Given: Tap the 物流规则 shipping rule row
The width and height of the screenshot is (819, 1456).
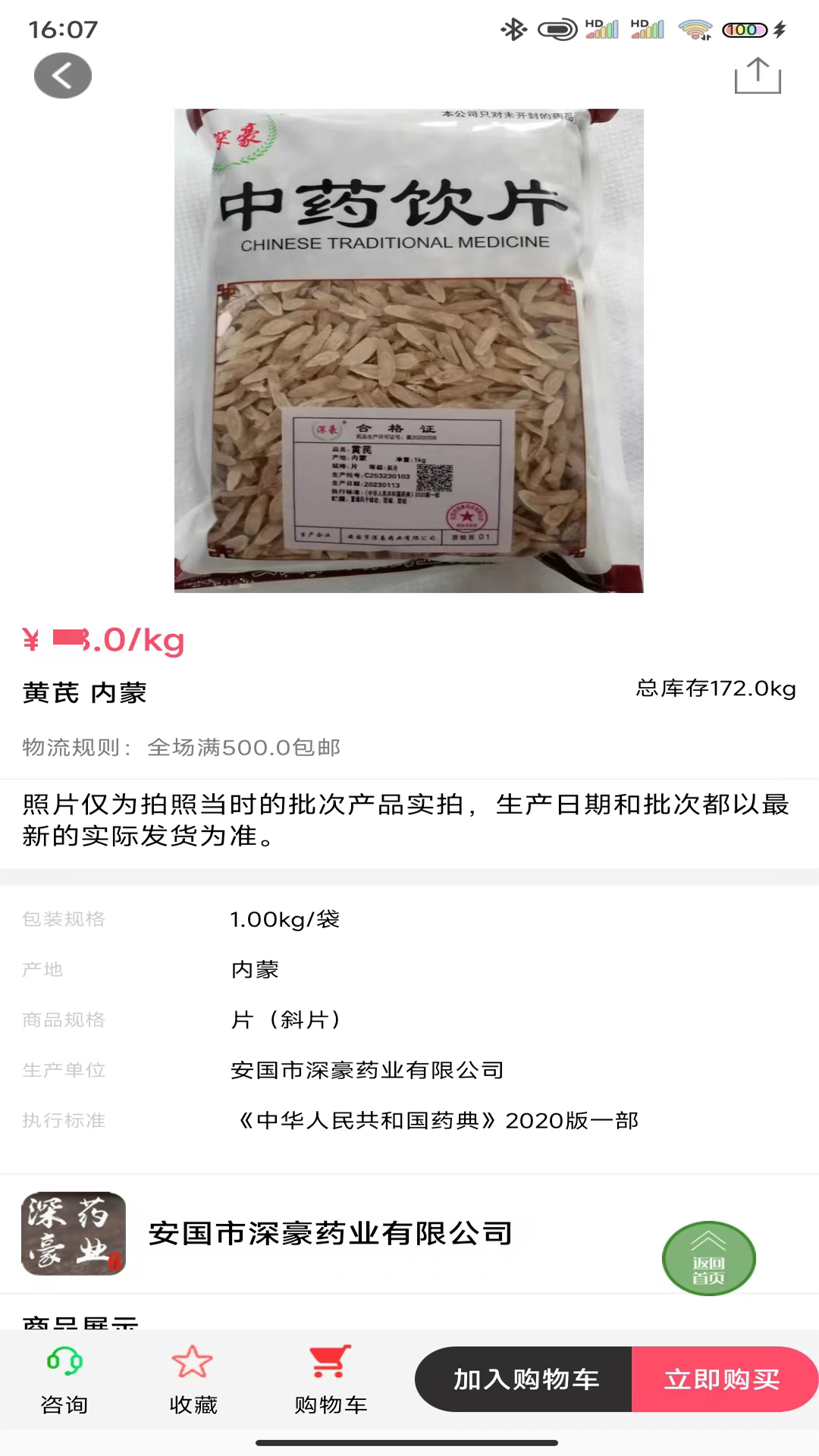Looking at the screenshot, I should [x=182, y=747].
